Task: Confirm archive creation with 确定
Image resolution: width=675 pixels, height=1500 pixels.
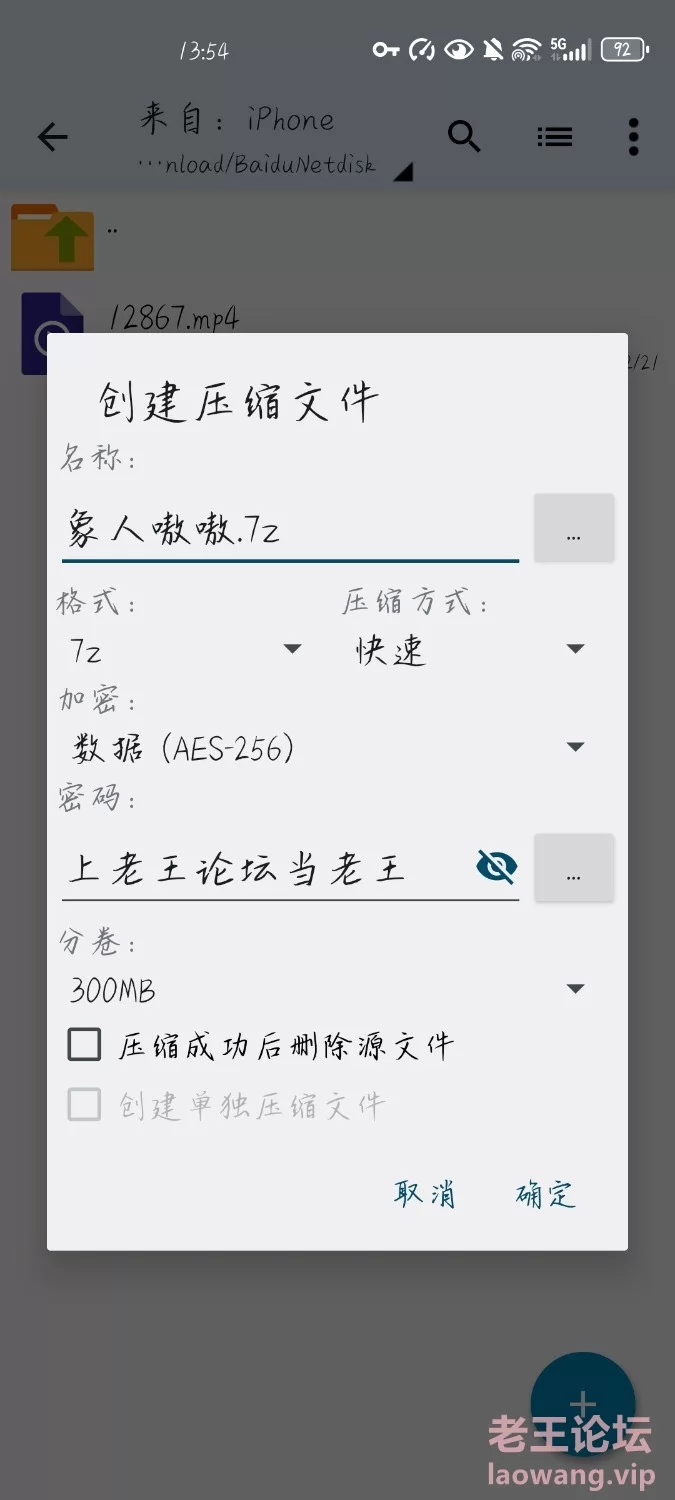Action: point(546,1194)
